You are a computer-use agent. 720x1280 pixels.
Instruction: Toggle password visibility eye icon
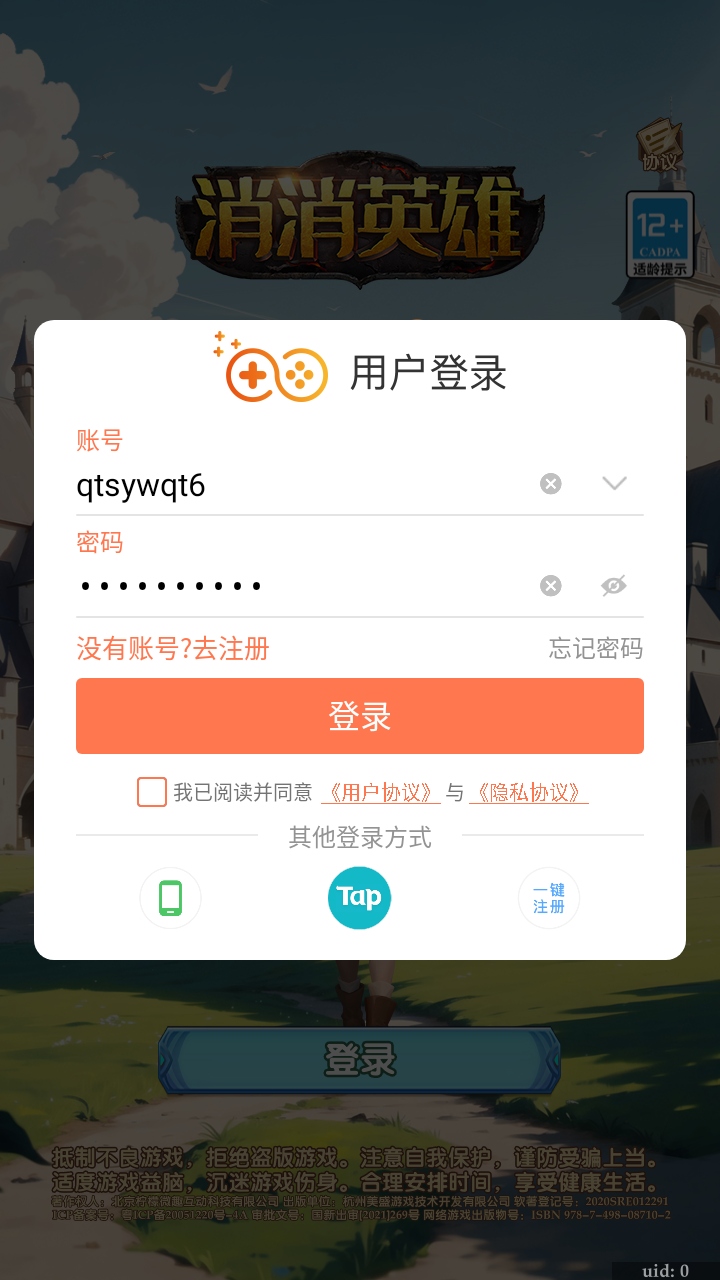pos(614,586)
